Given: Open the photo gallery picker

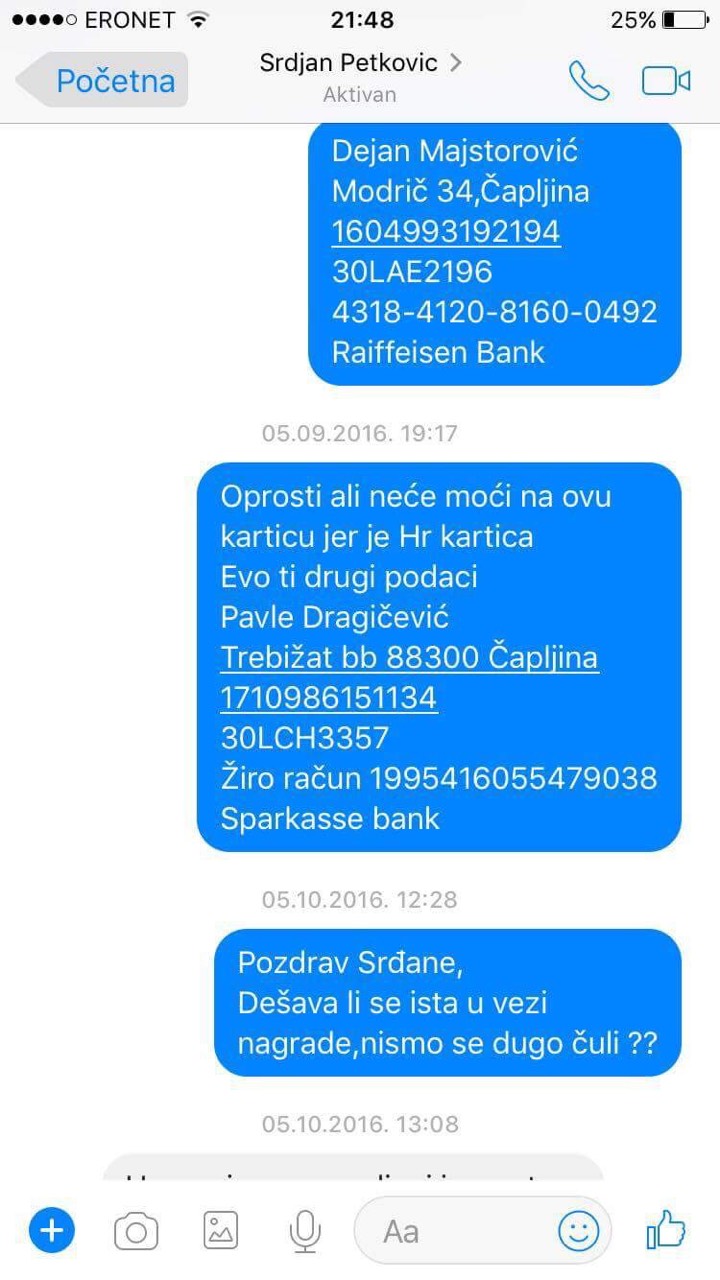Looking at the screenshot, I should pos(221,1230).
